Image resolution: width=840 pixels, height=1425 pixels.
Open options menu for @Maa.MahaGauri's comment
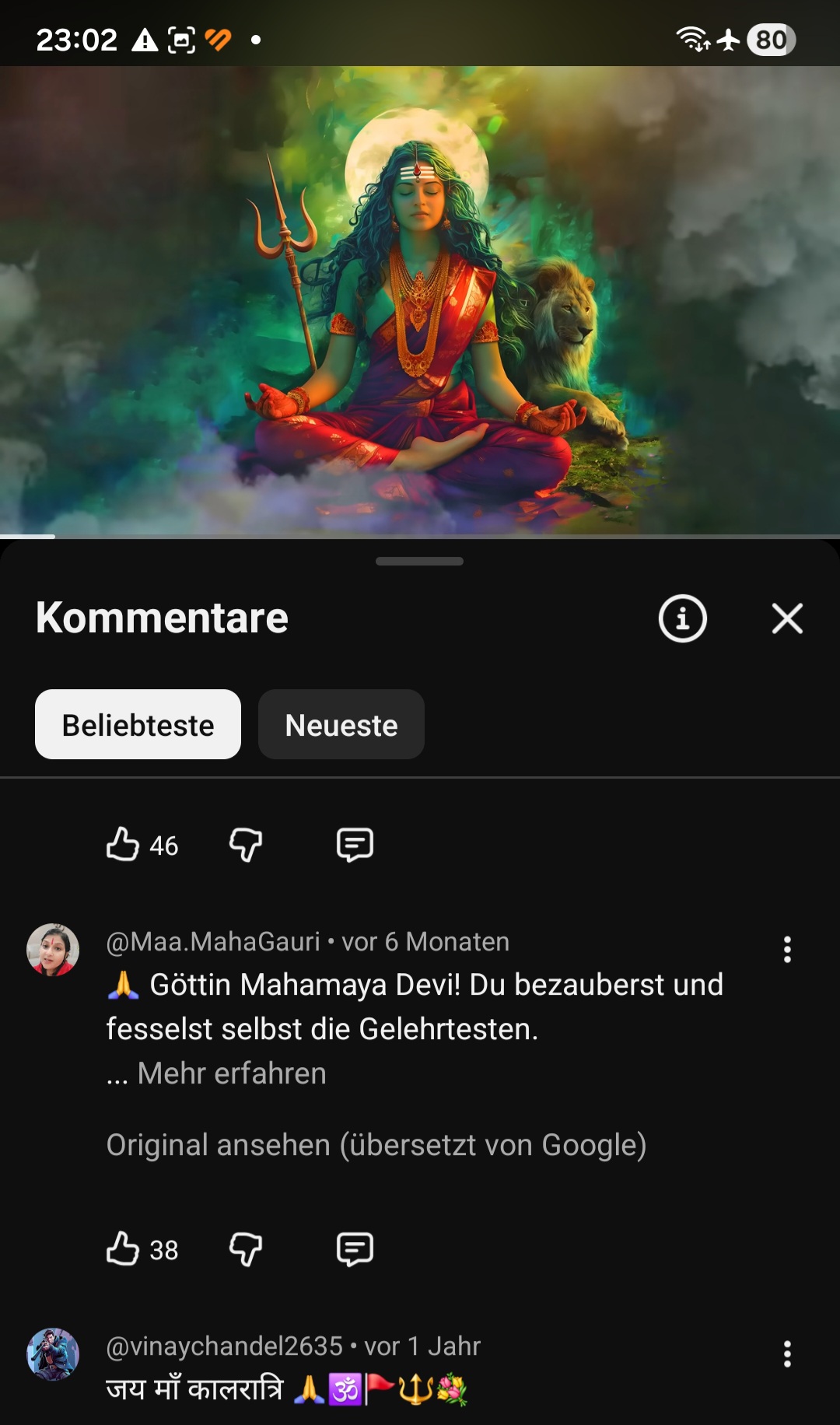[787, 949]
